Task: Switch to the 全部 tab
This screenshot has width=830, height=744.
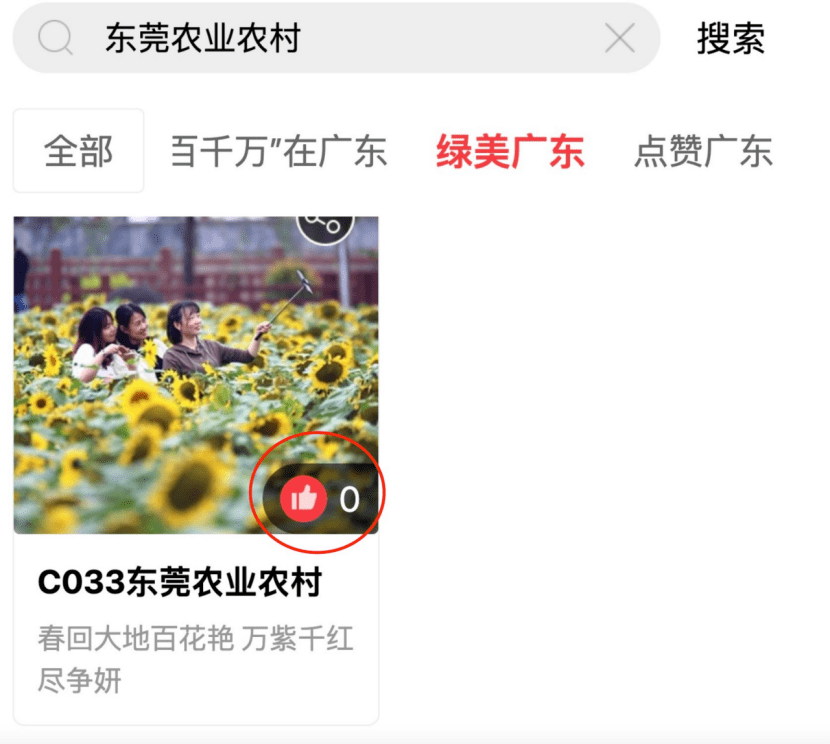Action: 78,152
